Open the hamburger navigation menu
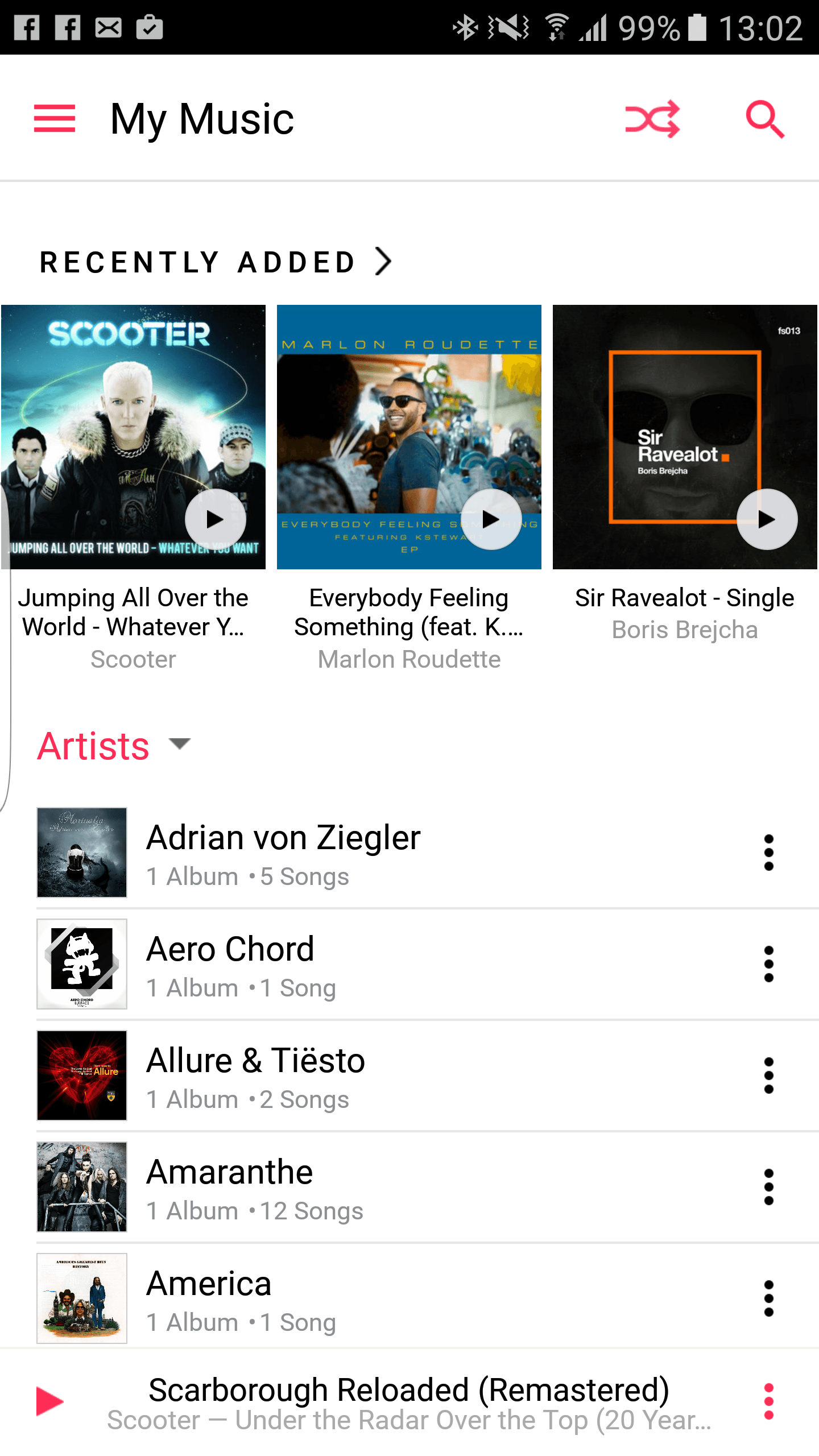 pos(55,118)
